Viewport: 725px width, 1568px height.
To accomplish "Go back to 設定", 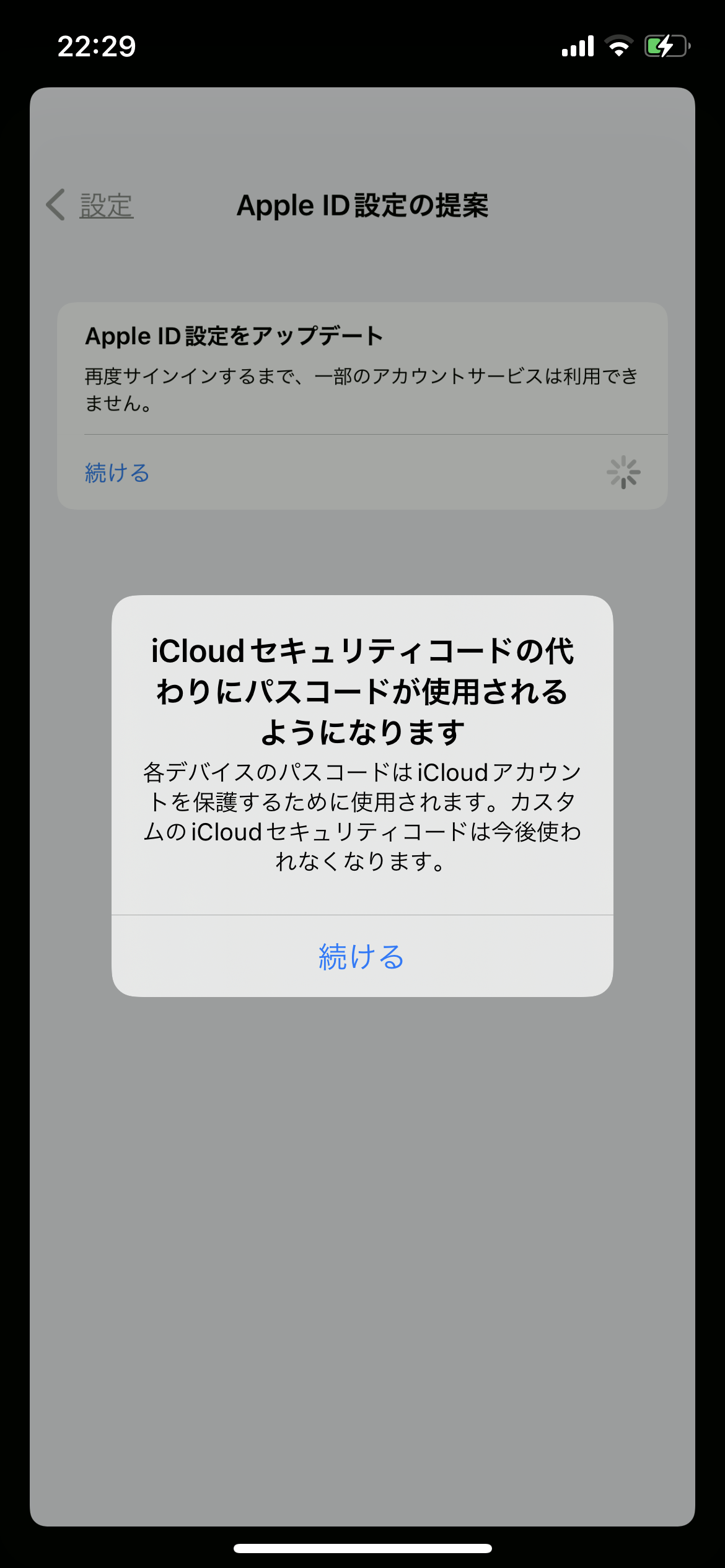I will click(91, 206).
